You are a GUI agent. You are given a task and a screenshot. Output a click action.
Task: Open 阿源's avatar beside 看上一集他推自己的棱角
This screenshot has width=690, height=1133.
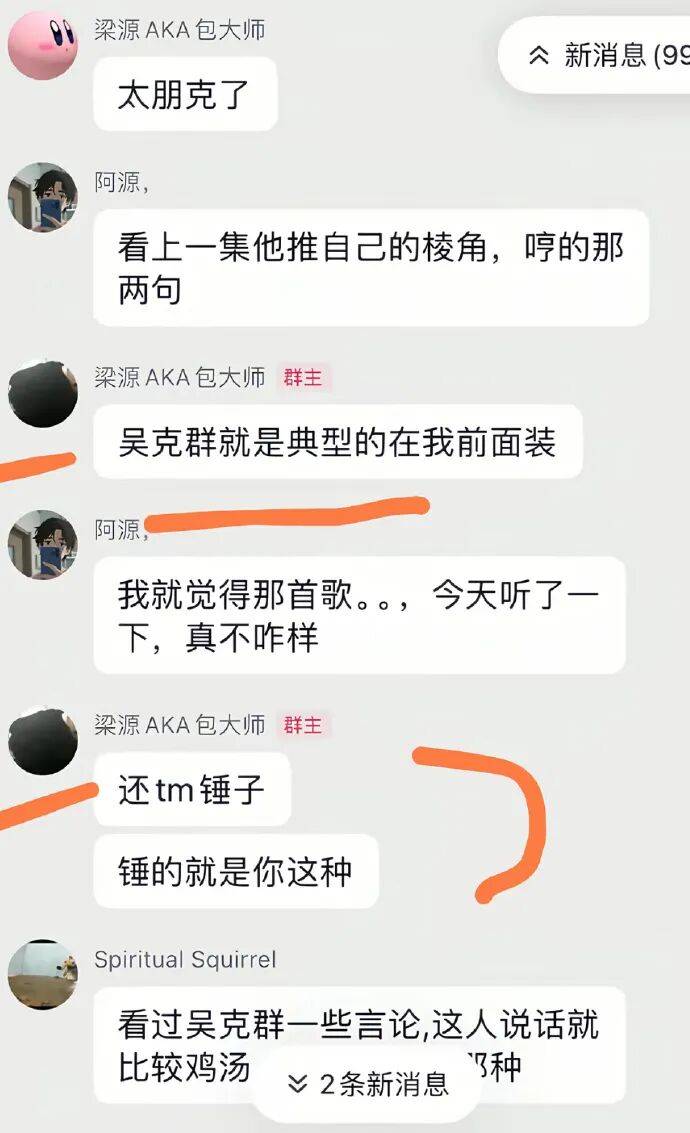43,197
